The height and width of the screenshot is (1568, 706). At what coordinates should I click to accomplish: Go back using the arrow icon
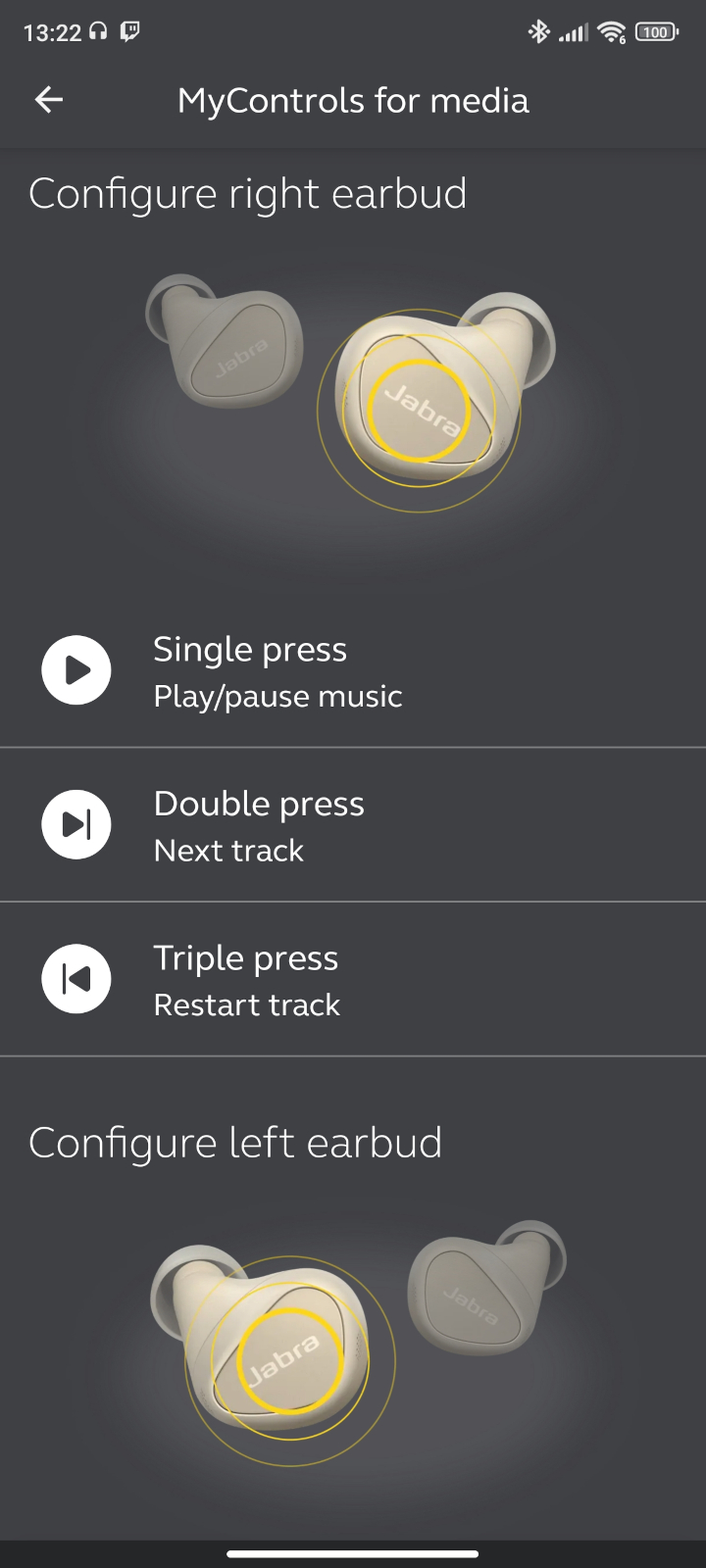(x=49, y=99)
